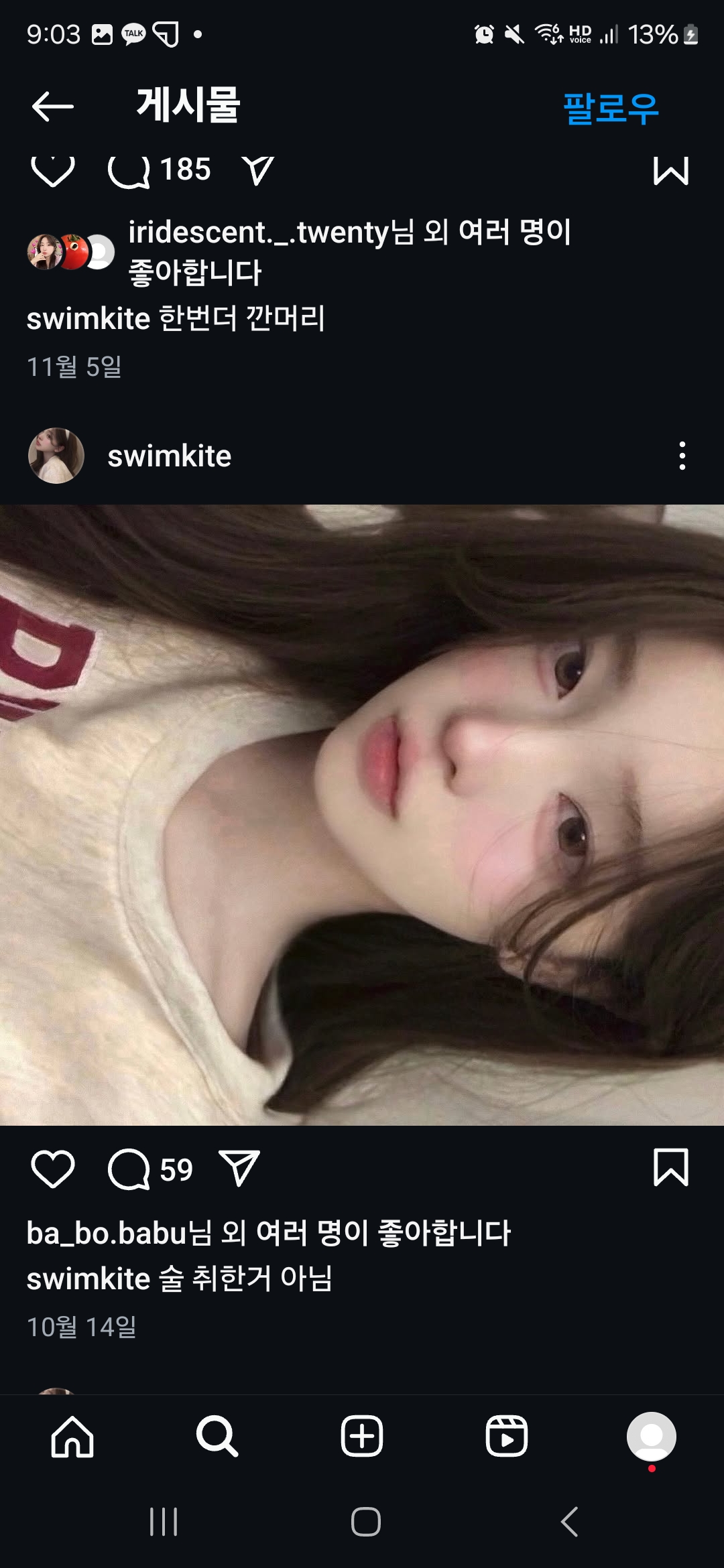Screen dimensions: 724x1568
Task: Tap the system home button
Action: coord(366,1522)
